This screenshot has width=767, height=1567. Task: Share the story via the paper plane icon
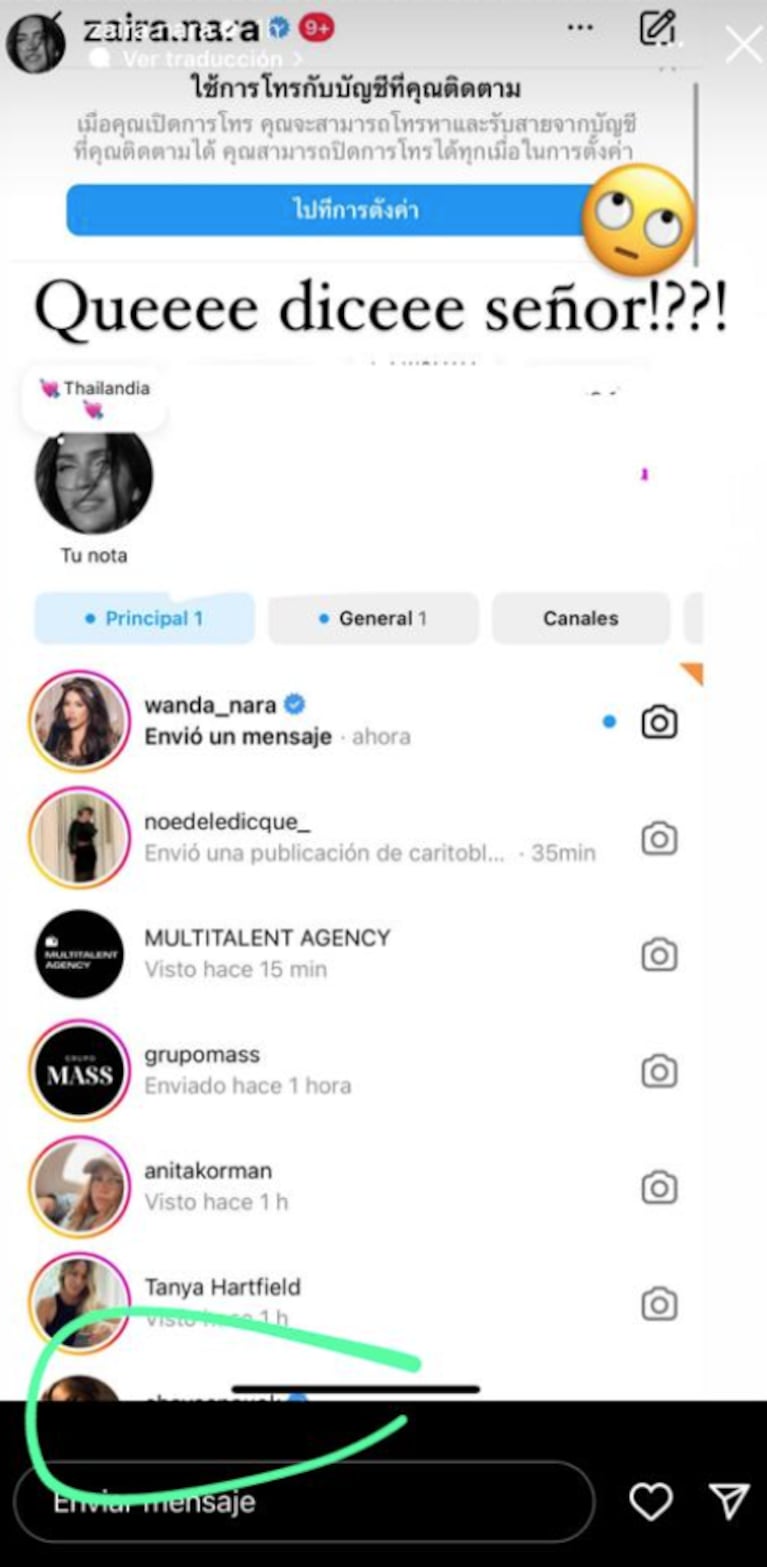pyautogui.click(x=729, y=1501)
